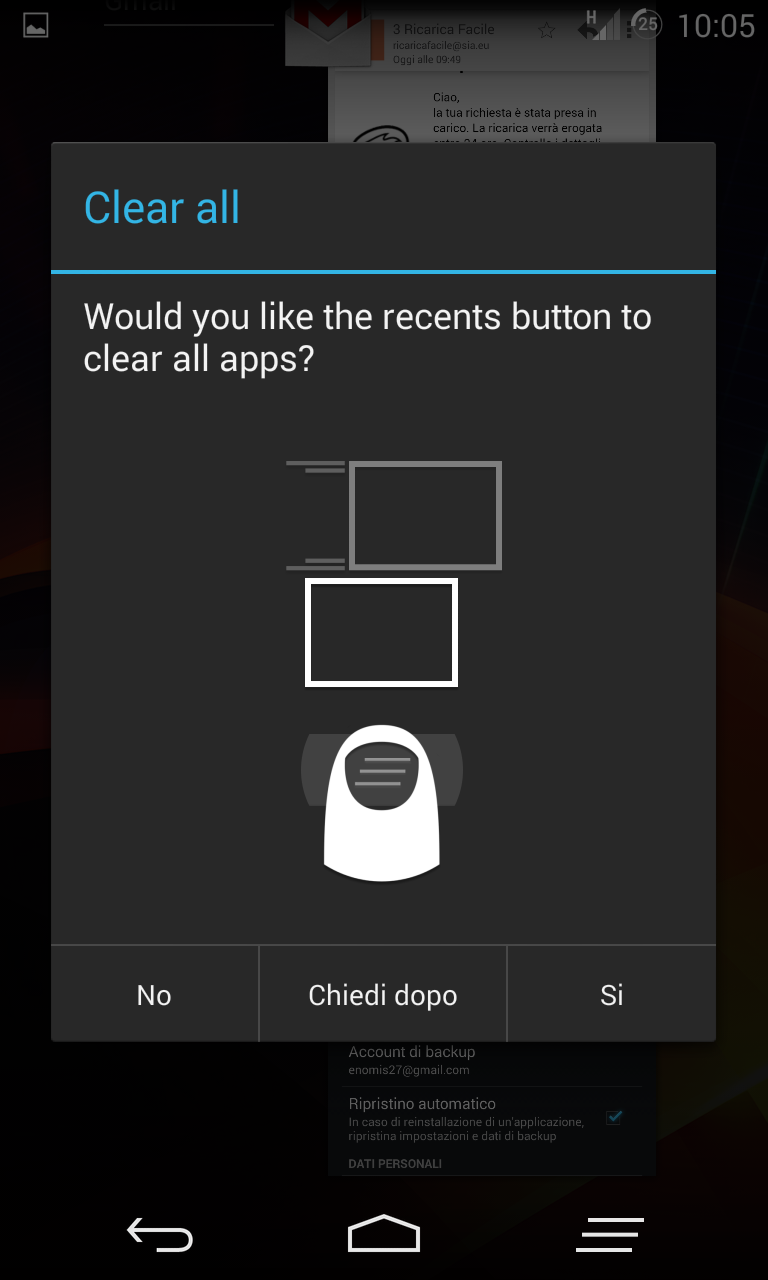Choose Chiedi dopo to decide later

tap(383, 994)
